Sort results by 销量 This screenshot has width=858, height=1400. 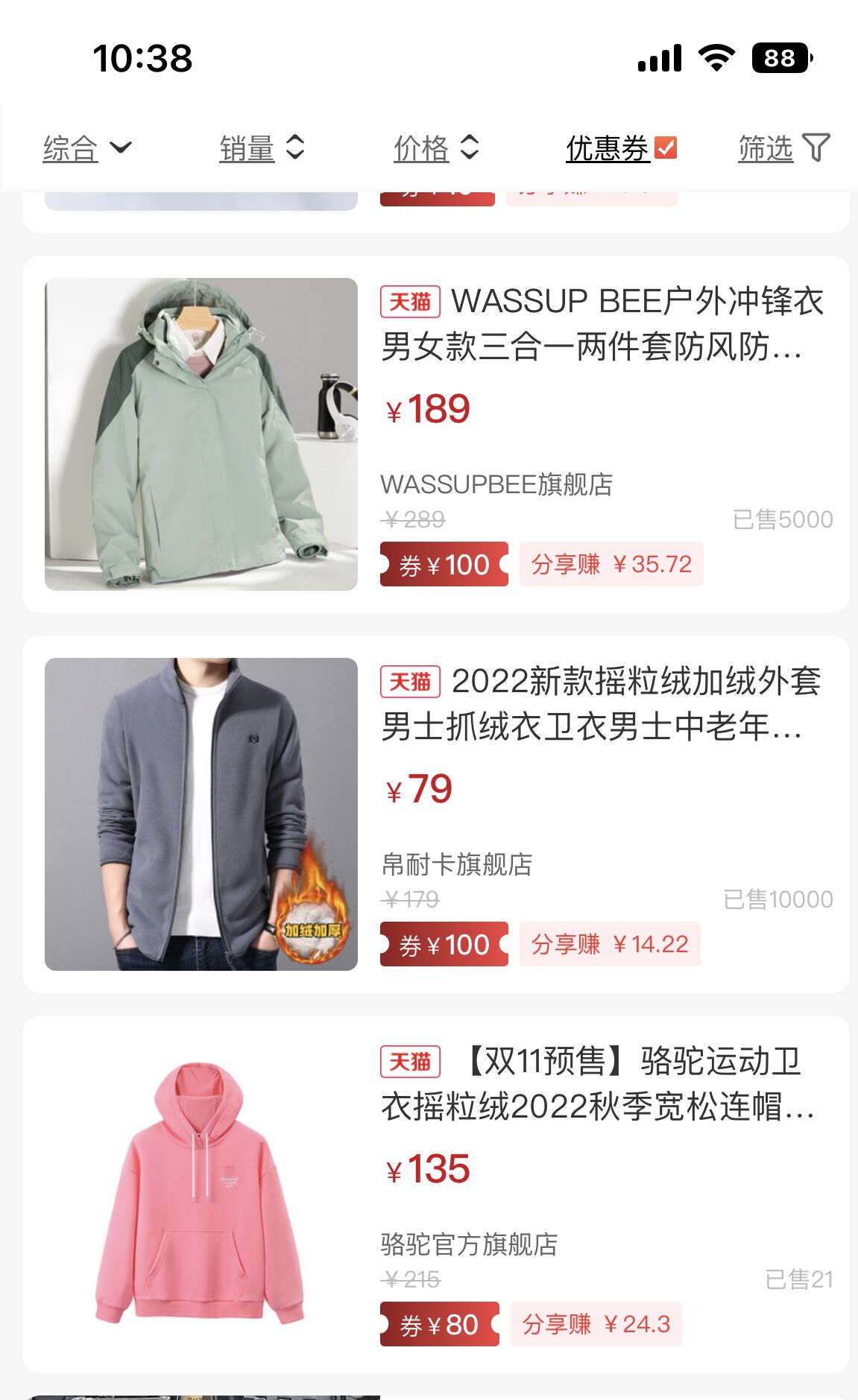pos(261,148)
